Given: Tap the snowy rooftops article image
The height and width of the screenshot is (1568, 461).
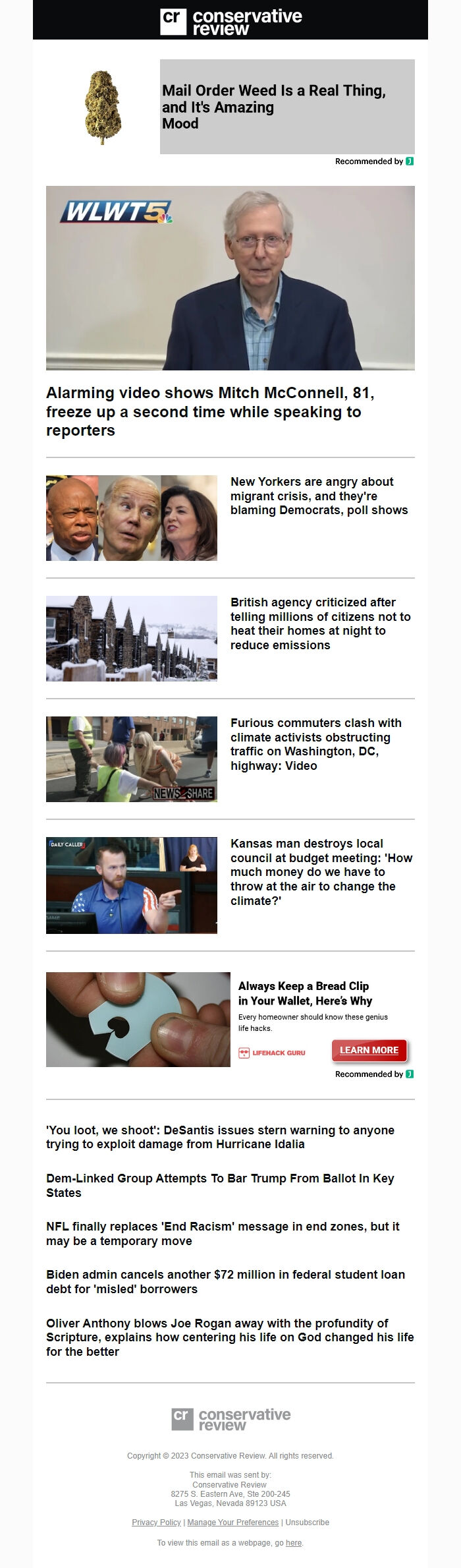Looking at the screenshot, I should tap(132, 639).
